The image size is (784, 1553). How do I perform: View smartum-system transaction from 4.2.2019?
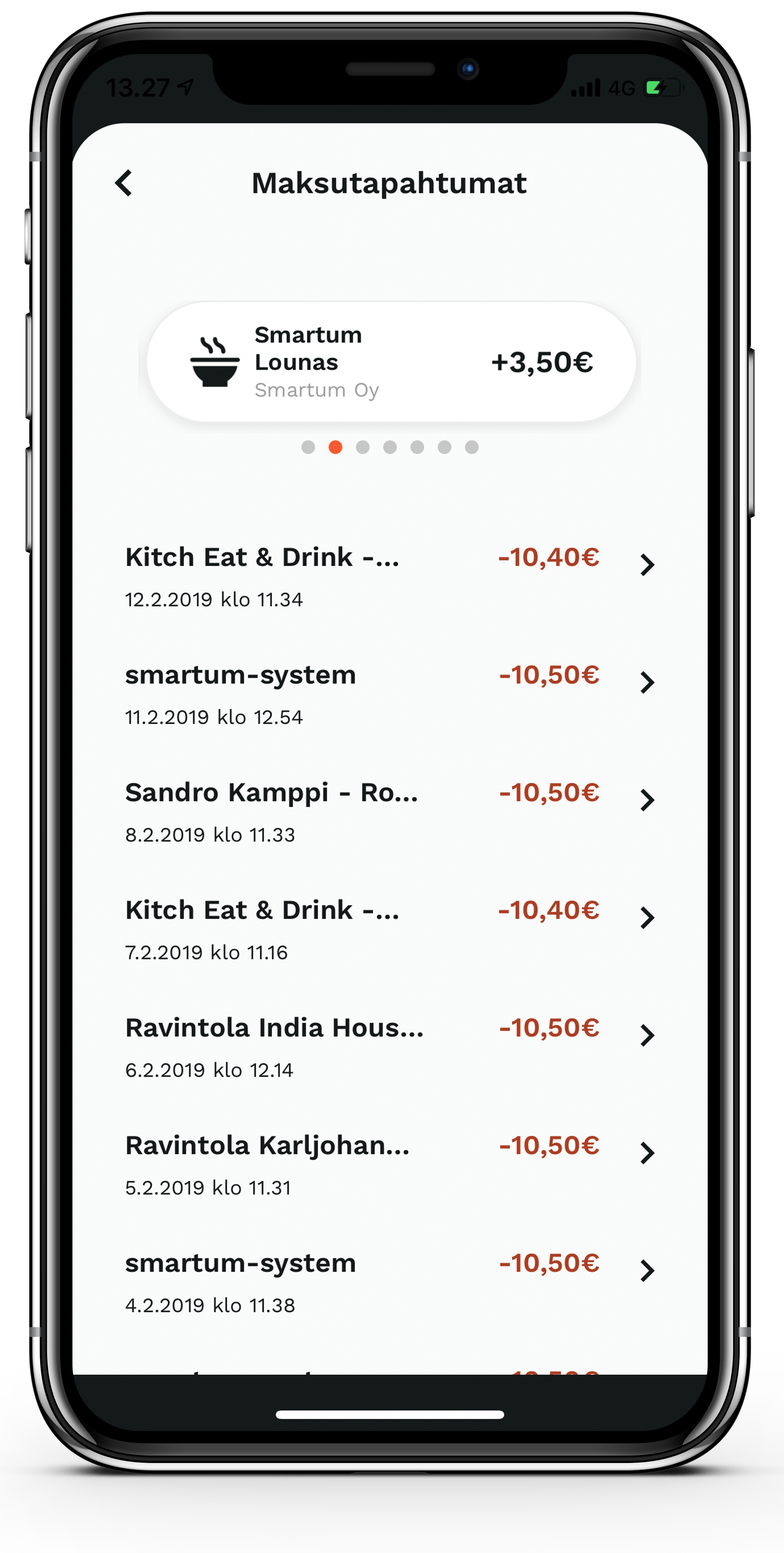pyautogui.click(x=389, y=1281)
